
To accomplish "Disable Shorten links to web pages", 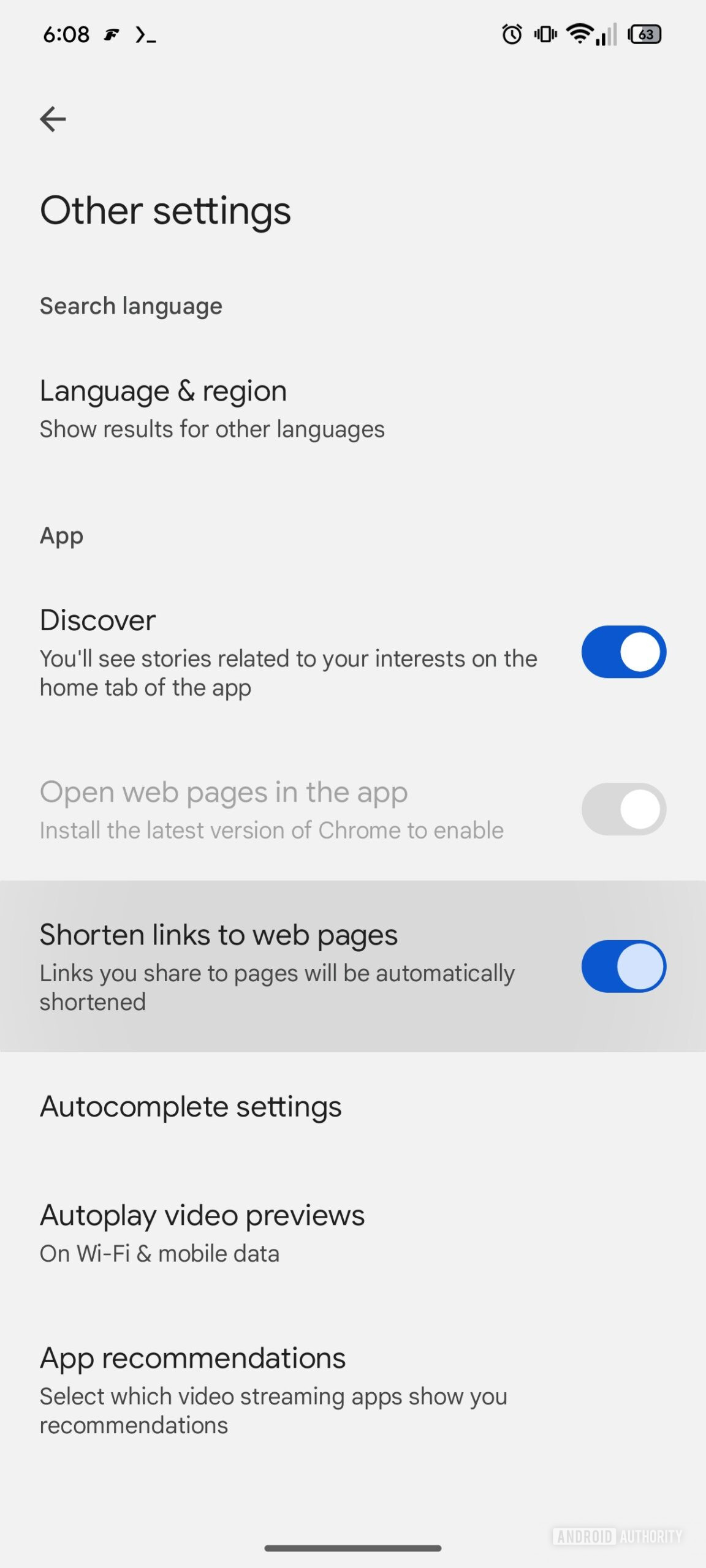I will point(623,966).
